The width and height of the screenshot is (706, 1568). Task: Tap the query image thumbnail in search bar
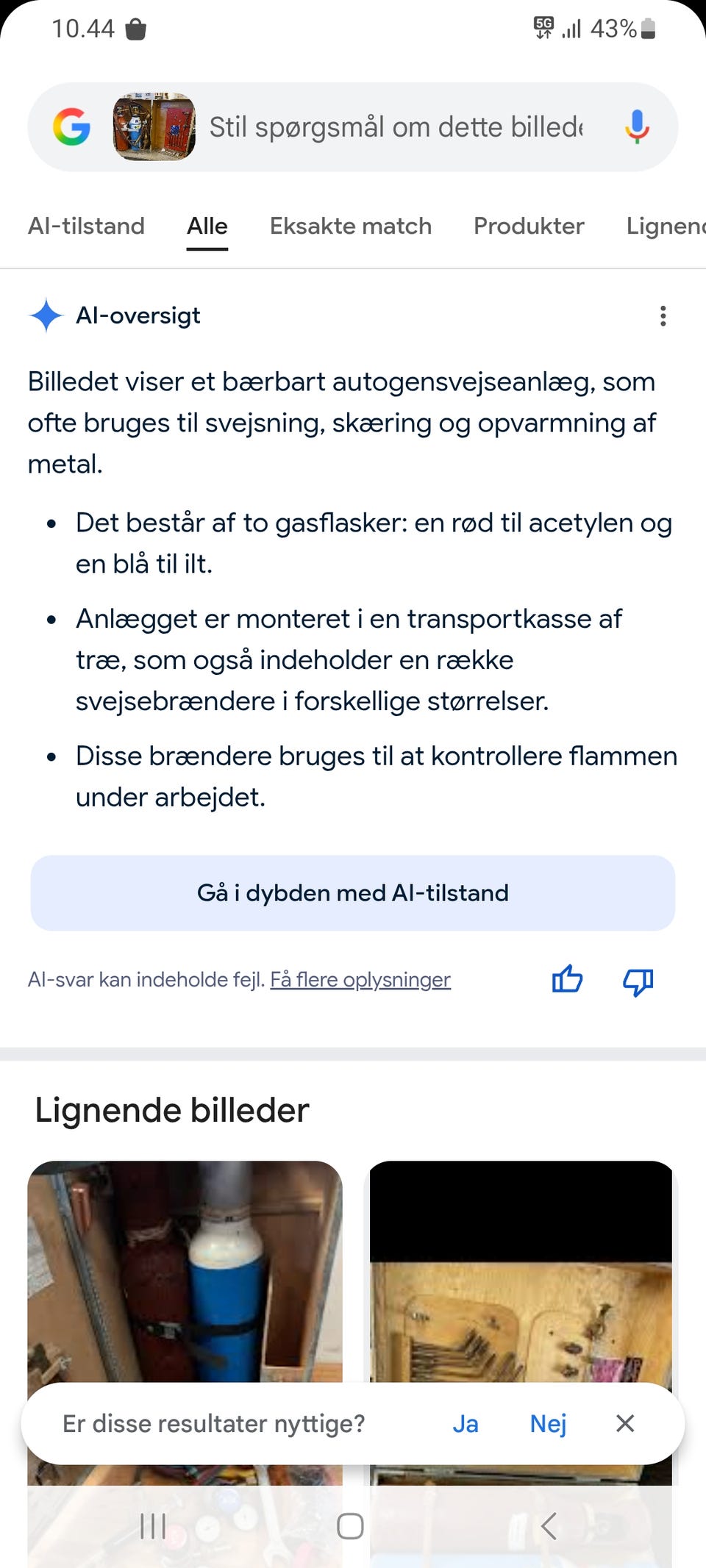154,126
